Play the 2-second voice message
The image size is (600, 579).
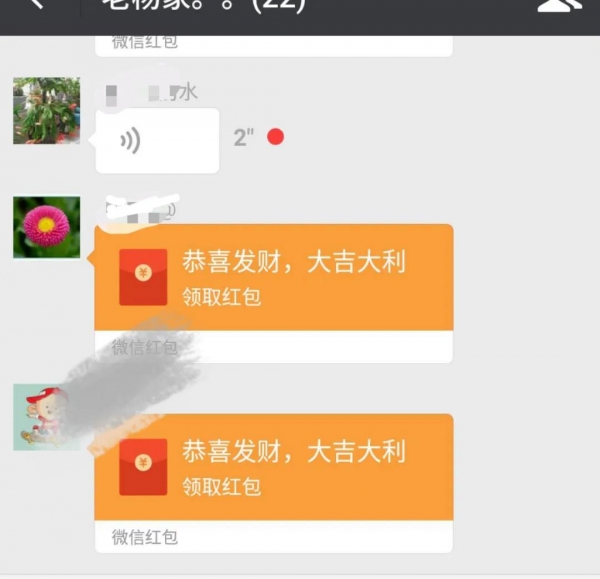[x=157, y=141]
